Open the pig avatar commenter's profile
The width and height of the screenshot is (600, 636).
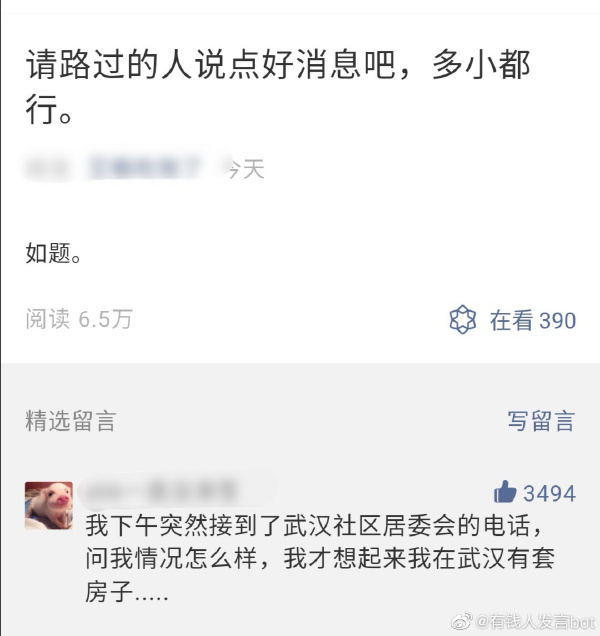48,505
